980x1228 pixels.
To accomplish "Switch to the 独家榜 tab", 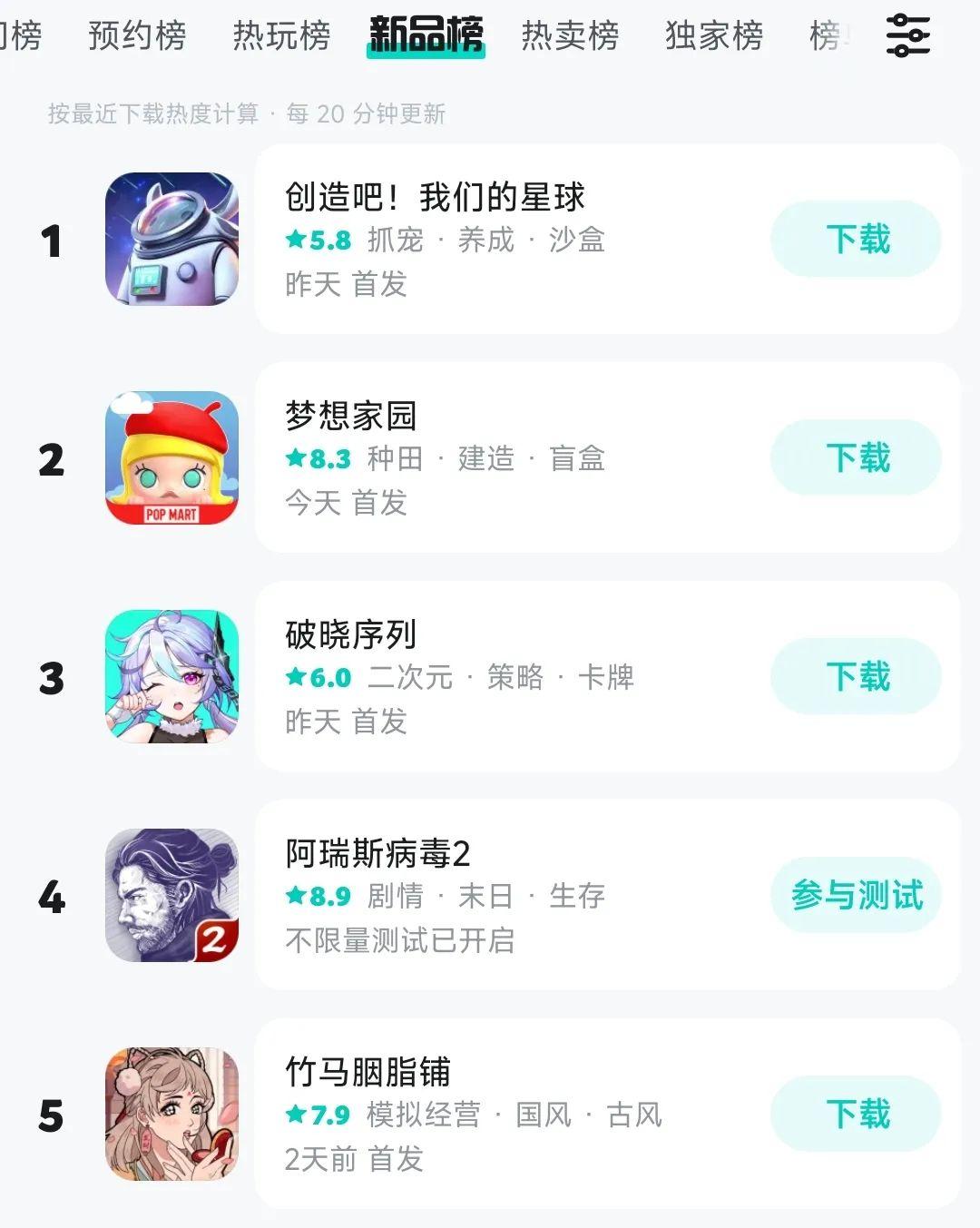I will click(714, 36).
